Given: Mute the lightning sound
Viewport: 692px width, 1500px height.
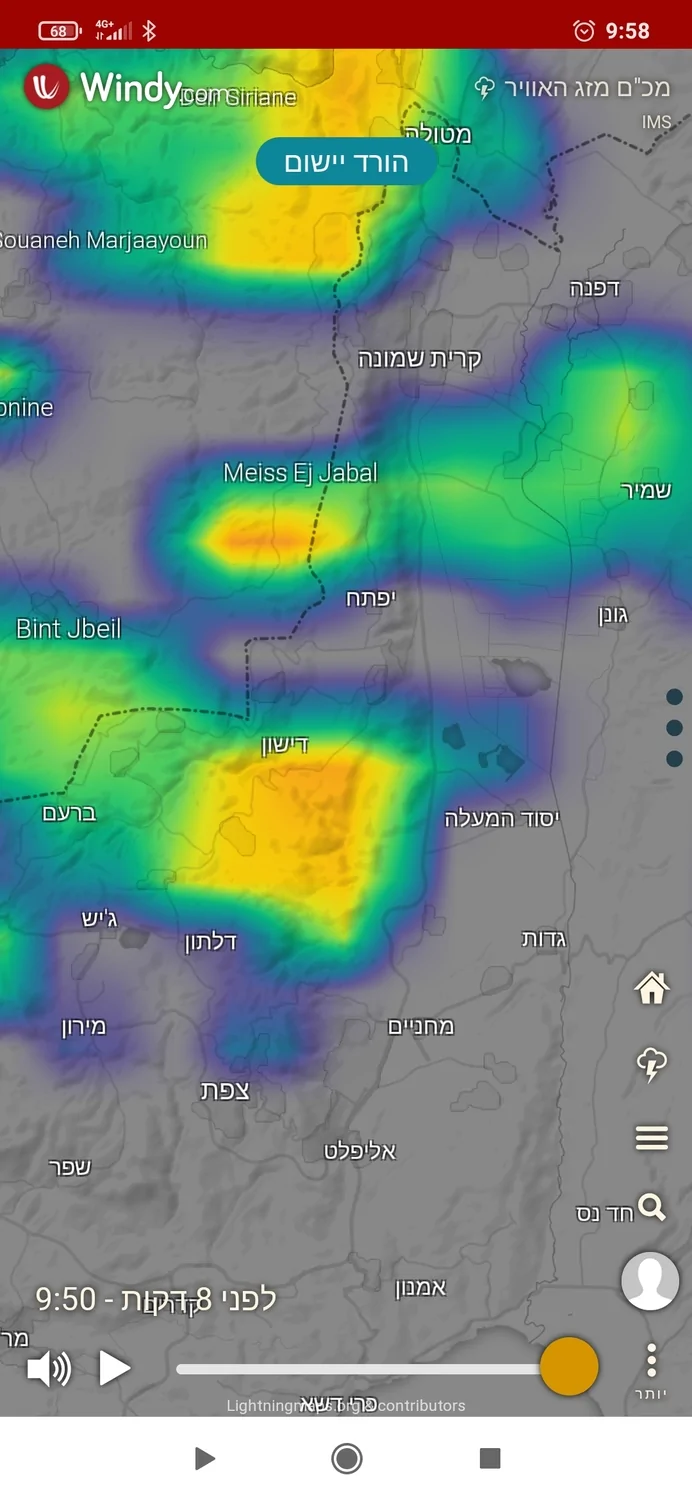Looking at the screenshot, I should (49, 1368).
